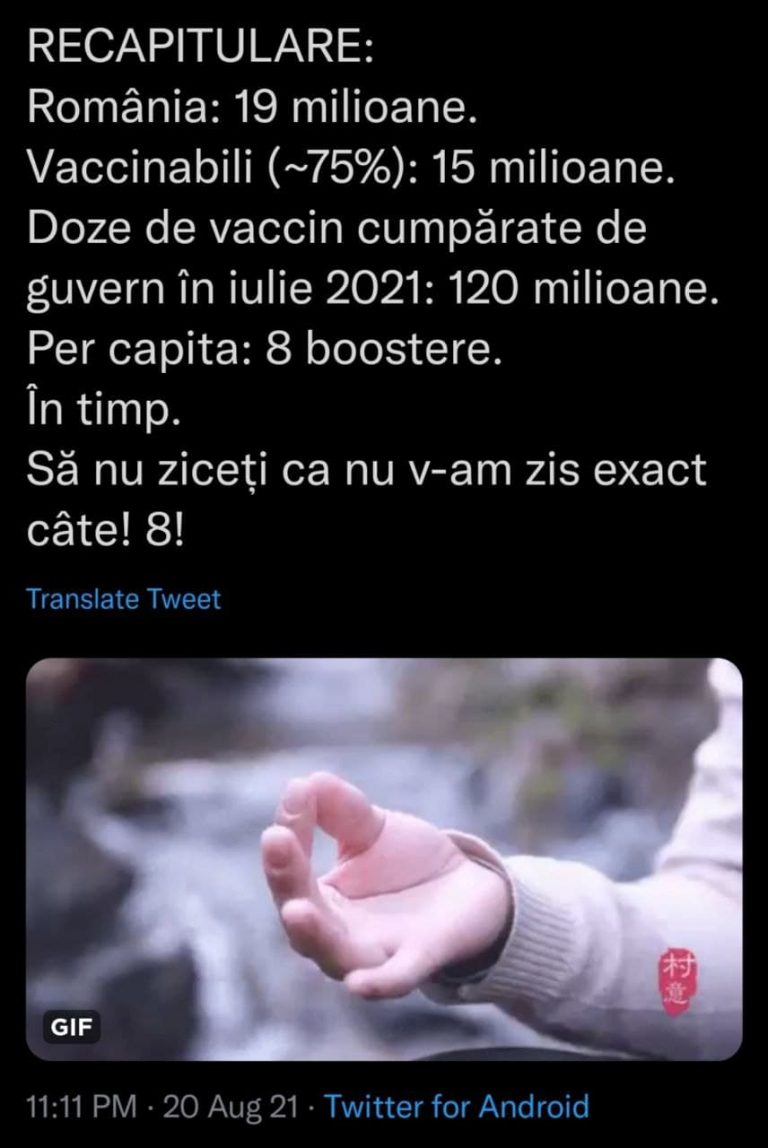Viewport: 768px width, 1148px height.
Task: Tap the Translate Tweet link
Action: [123, 600]
